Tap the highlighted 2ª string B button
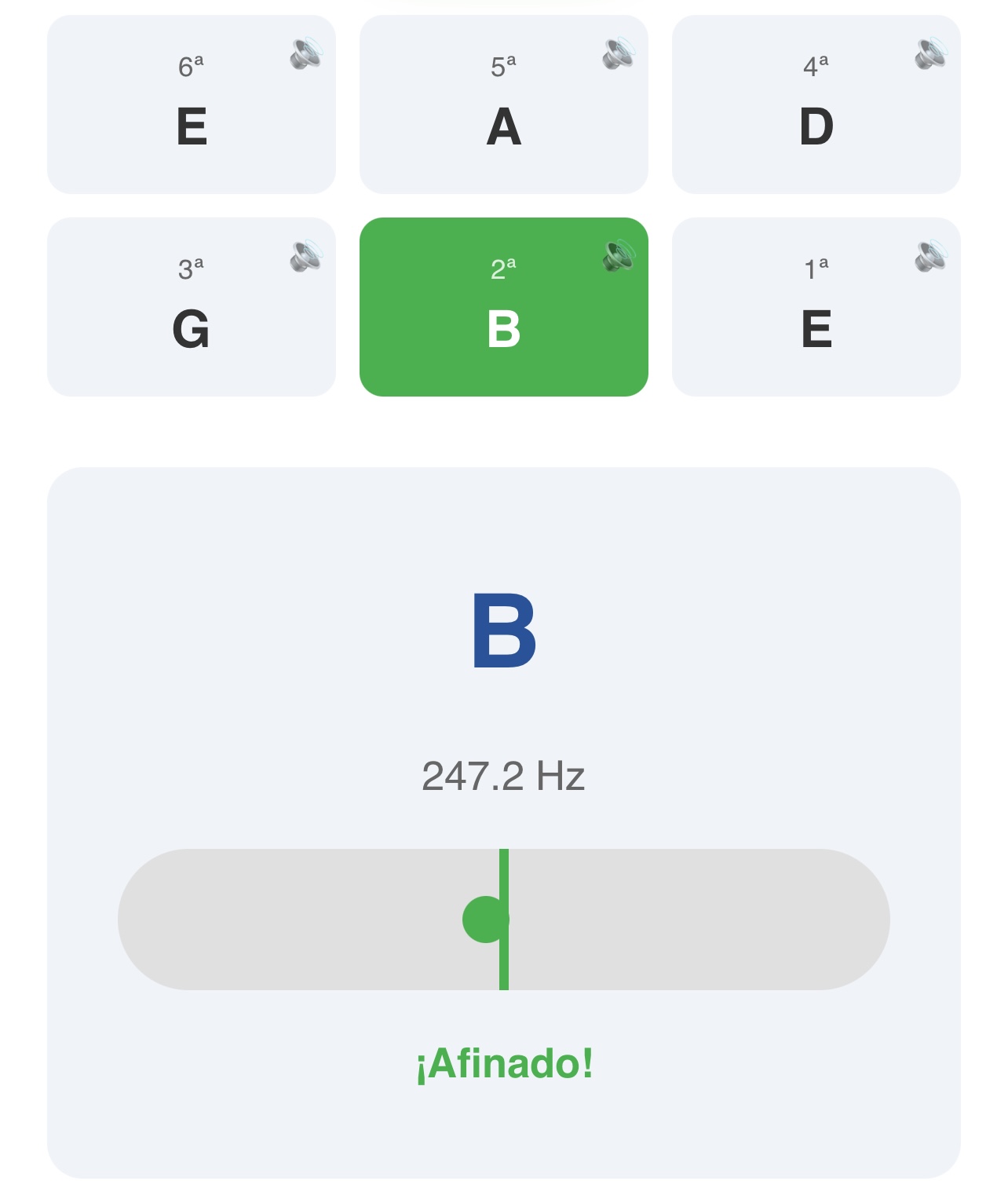Image resolution: width=1008 pixels, height=1192 pixels. click(503, 314)
